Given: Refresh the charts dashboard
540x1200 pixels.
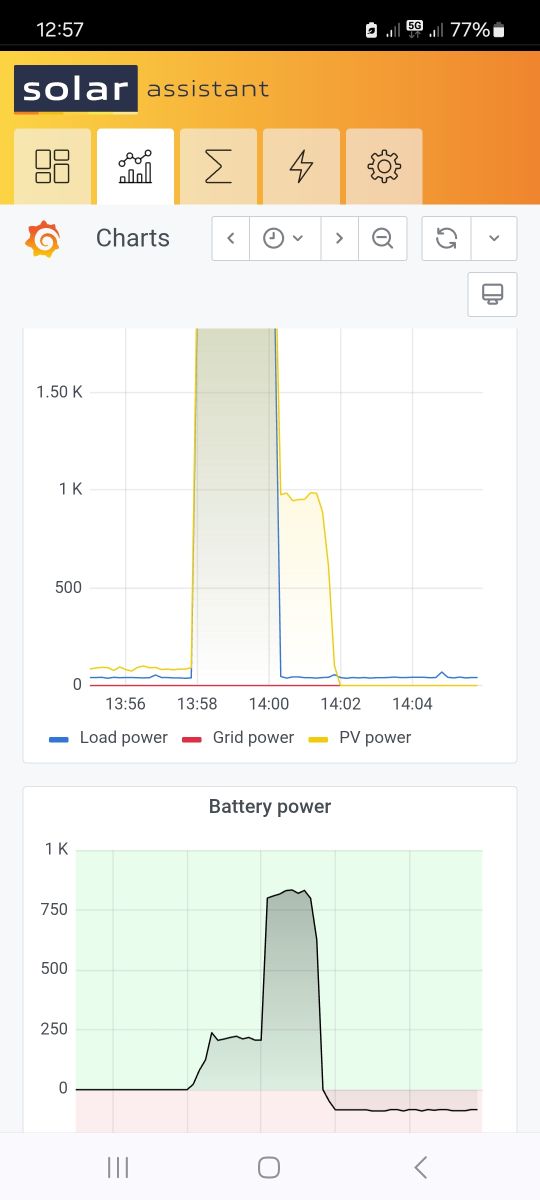Looking at the screenshot, I should tap(446, 238).
